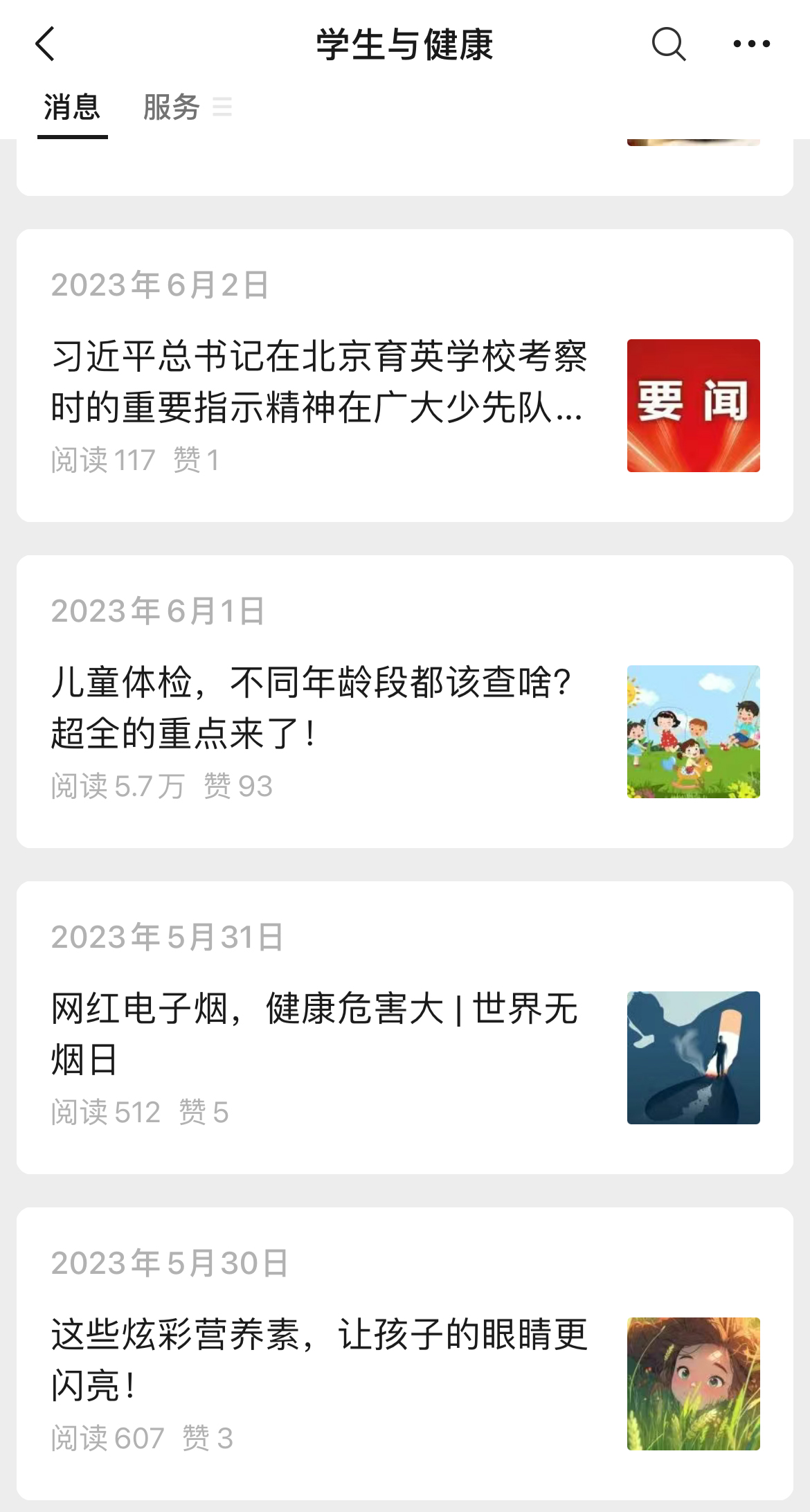The image size is (810, 1512).
Task: Open the three-dot more options menu
Action: (751, 45)
